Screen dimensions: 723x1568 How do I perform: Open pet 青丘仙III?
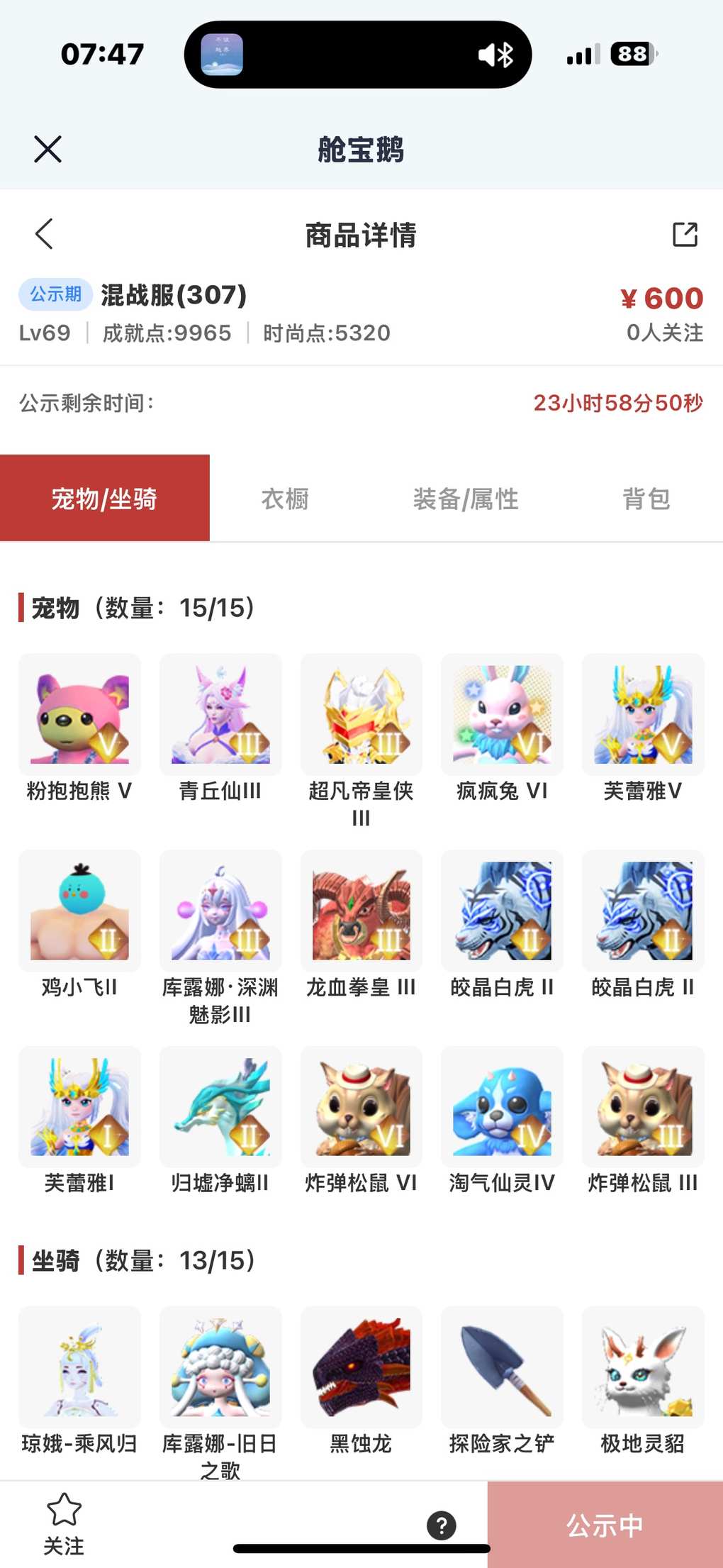[220, 715]
